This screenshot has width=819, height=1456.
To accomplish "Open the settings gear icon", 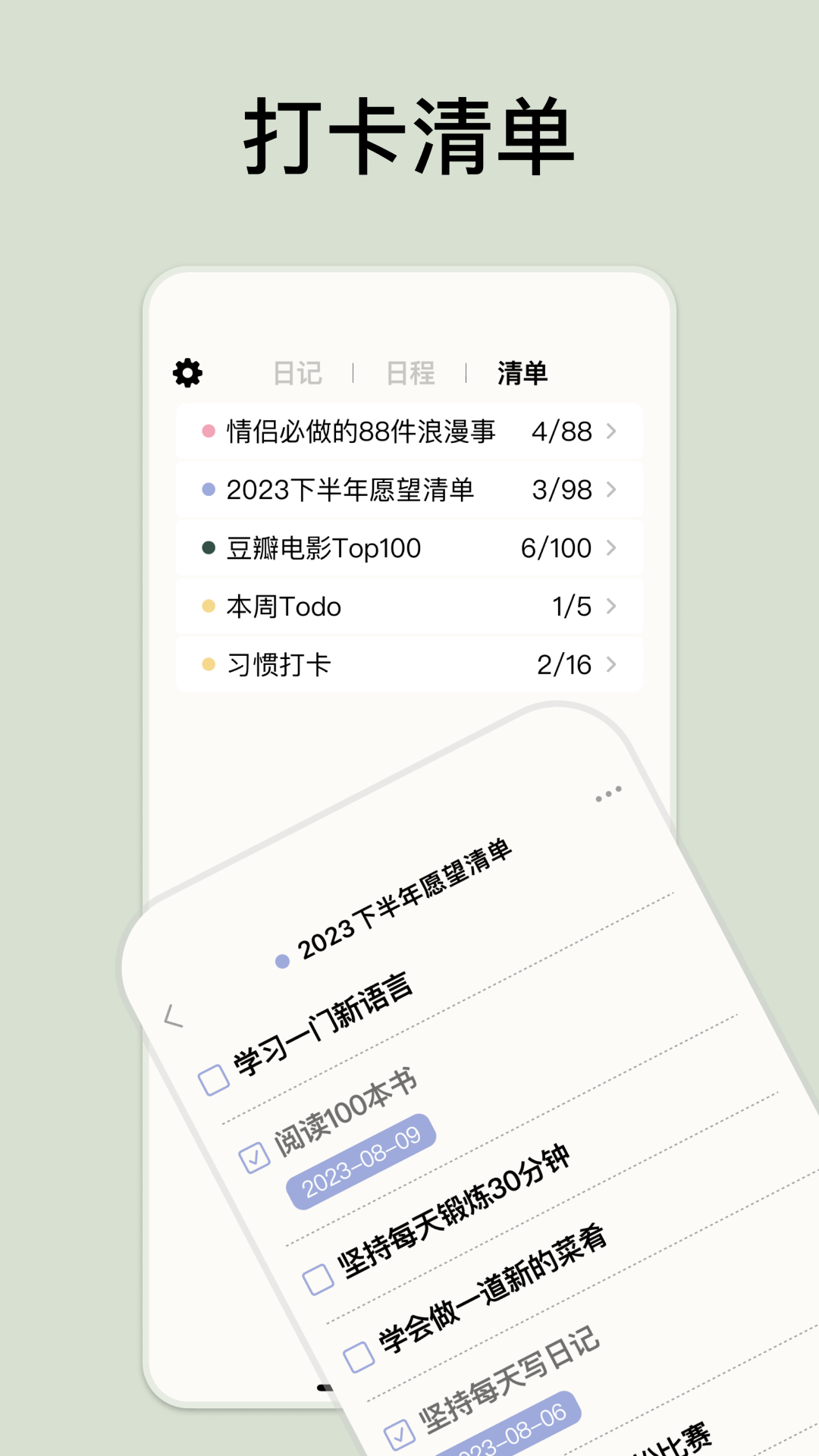I will point(187,373).
